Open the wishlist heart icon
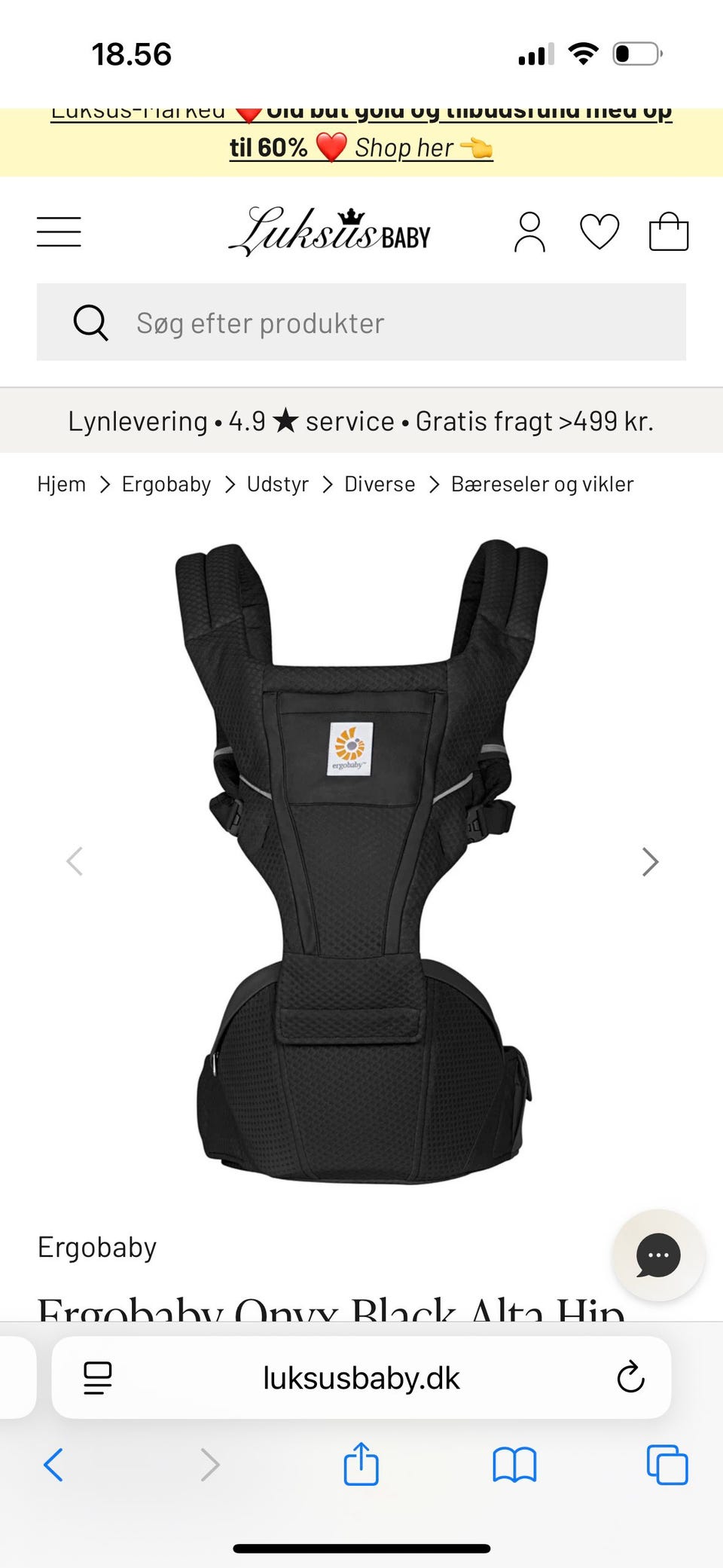Viewport: 723px width, 1568px height. pos(599,232)
